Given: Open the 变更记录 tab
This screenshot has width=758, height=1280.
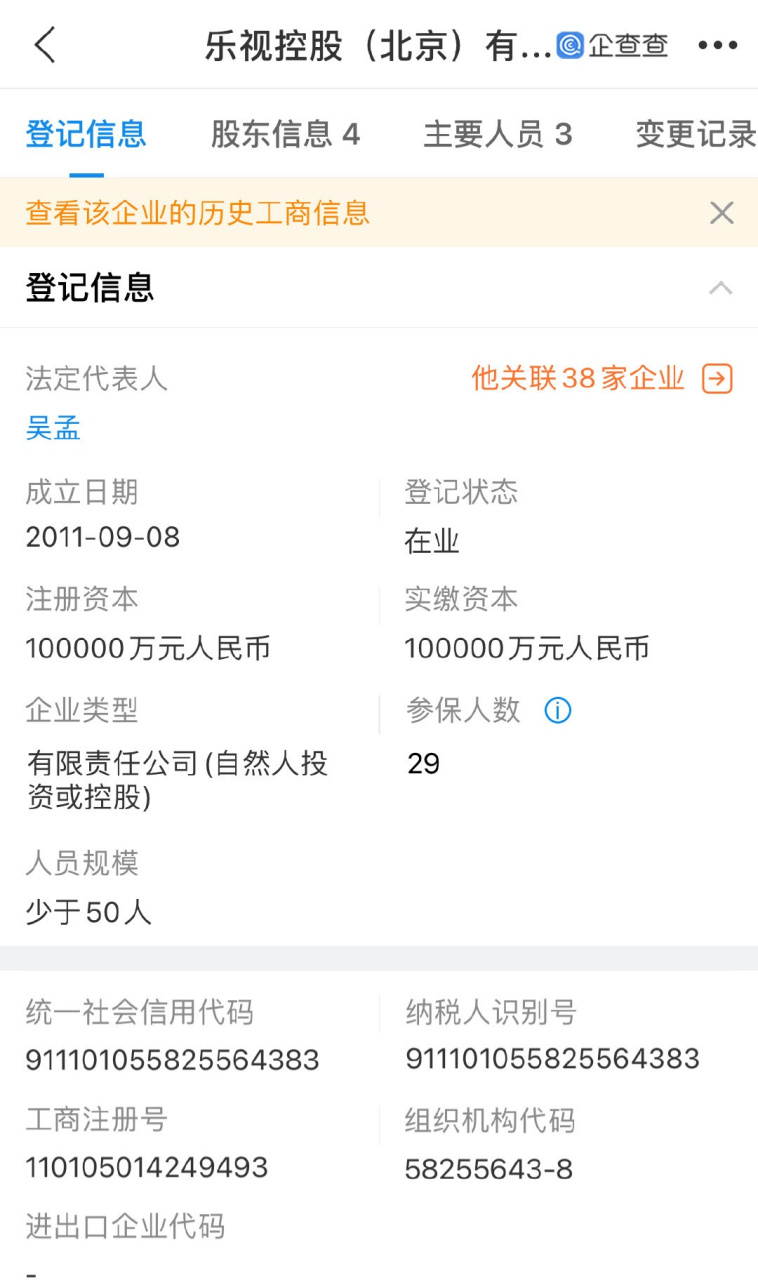Looking at the screenshot, I should (x=696, y=134).
